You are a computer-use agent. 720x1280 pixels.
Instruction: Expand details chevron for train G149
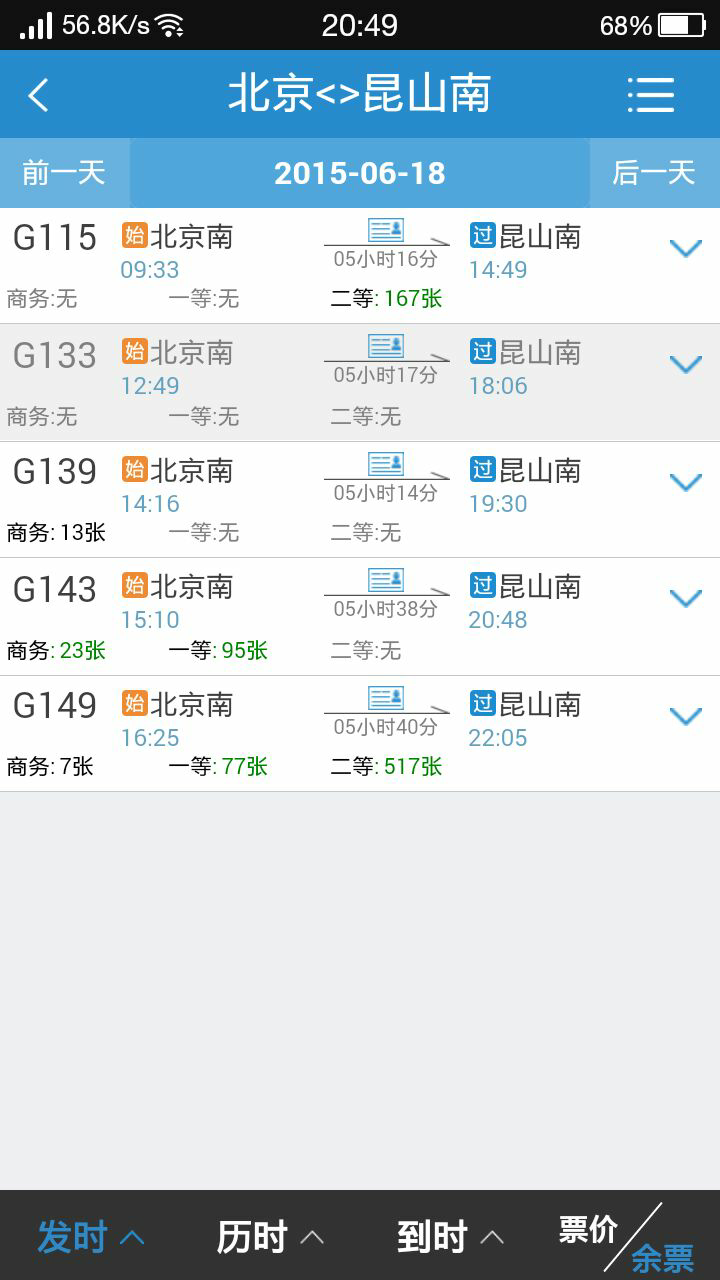[x=685, y=717]
